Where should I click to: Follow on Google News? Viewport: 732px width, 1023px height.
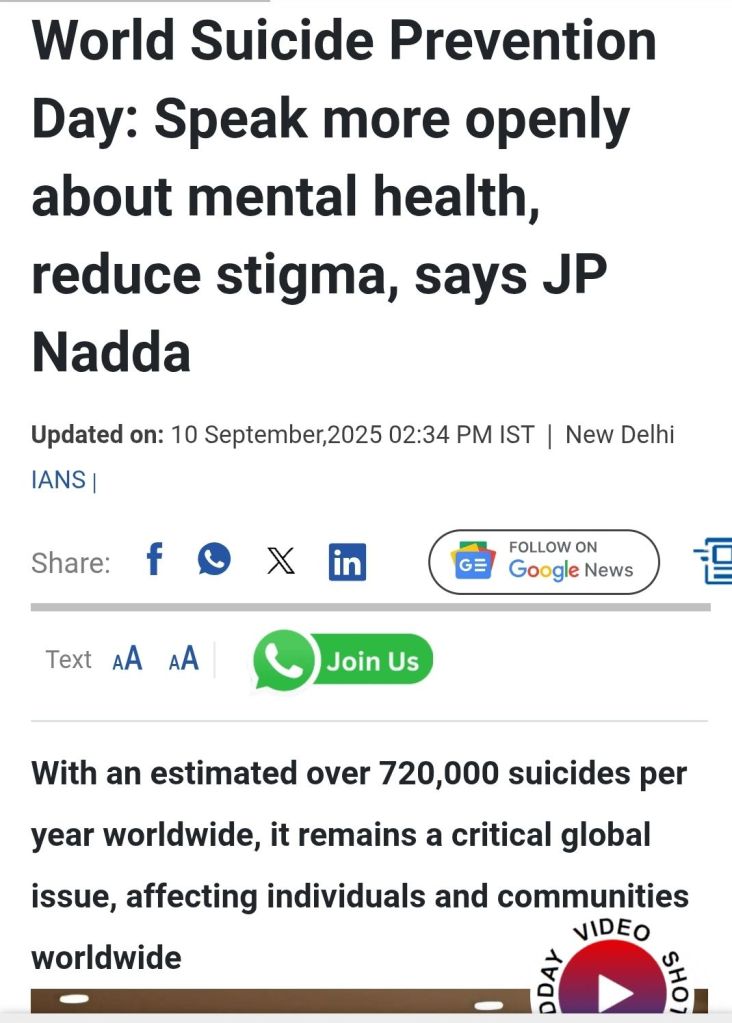point(544,562)
